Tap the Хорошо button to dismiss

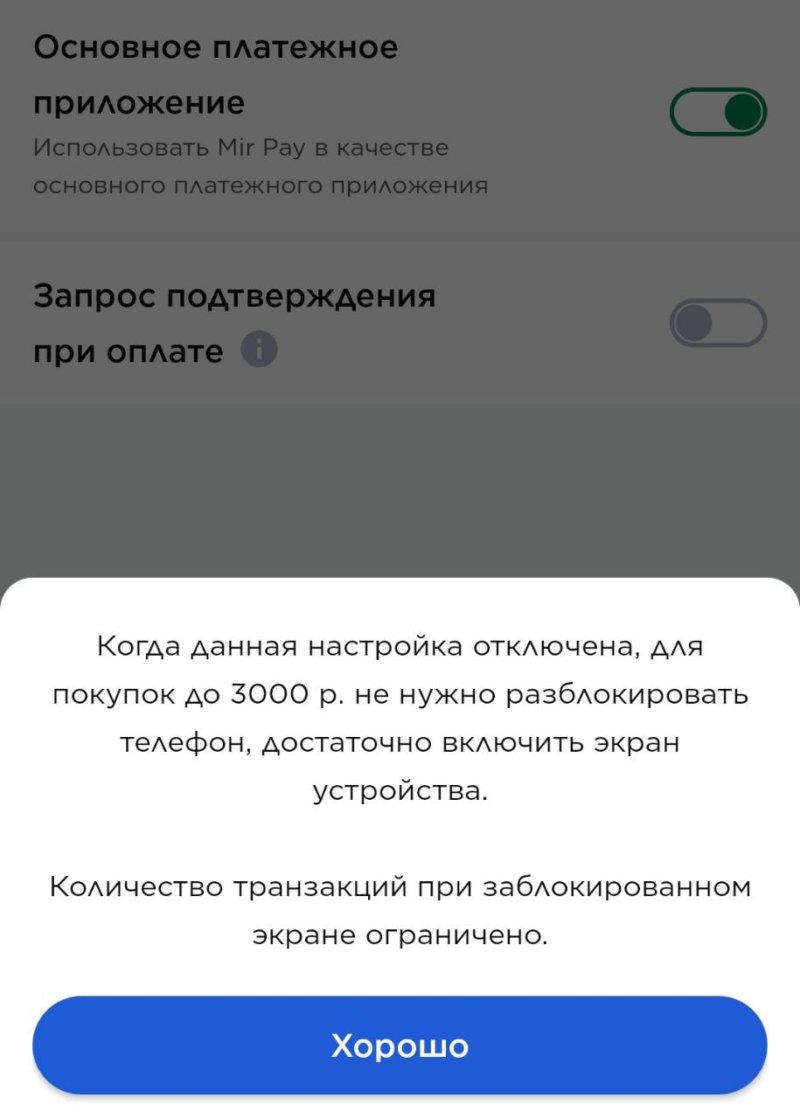(400, 1045)
